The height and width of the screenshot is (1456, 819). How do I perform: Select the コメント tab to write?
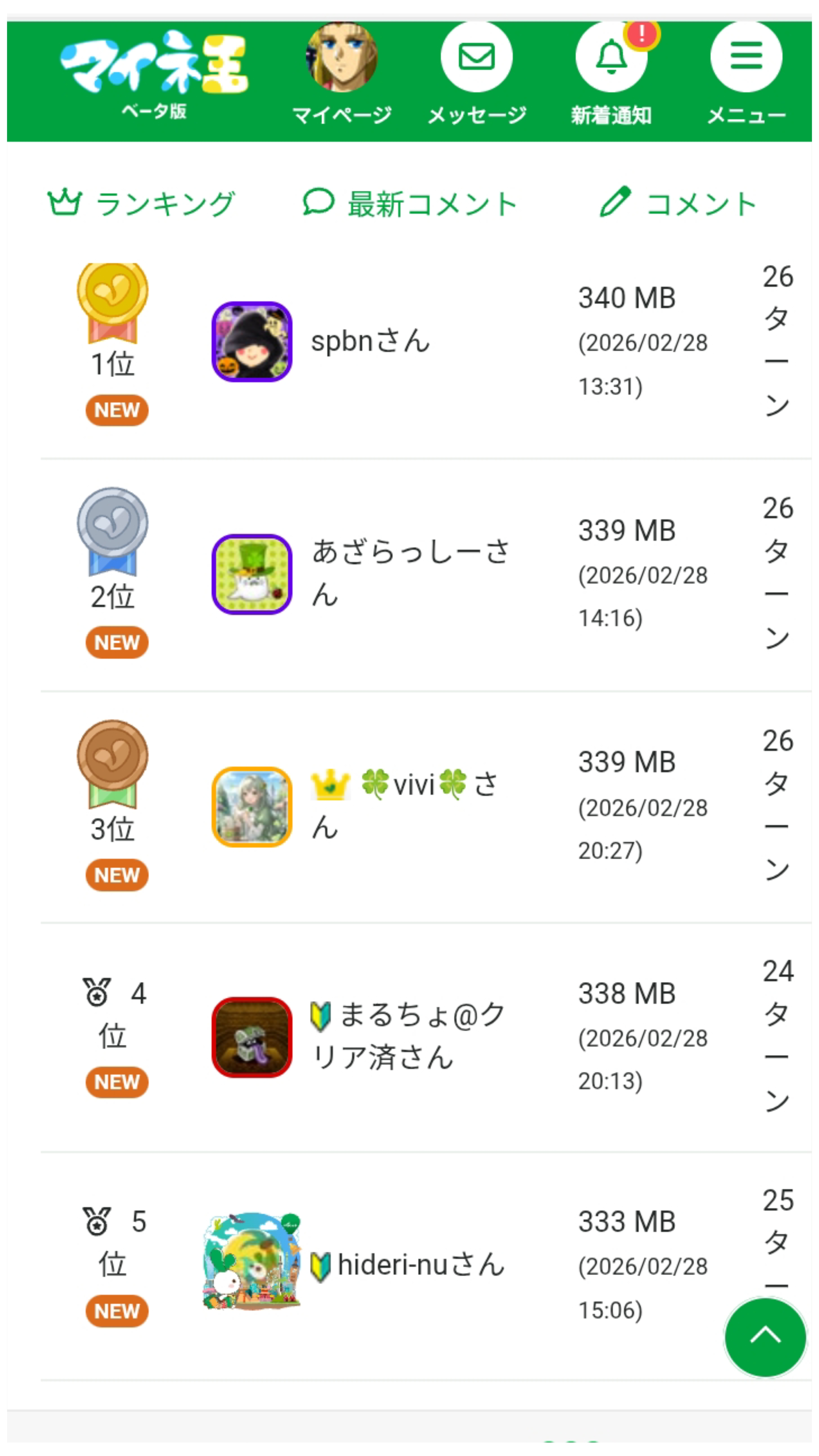[678, 204]
